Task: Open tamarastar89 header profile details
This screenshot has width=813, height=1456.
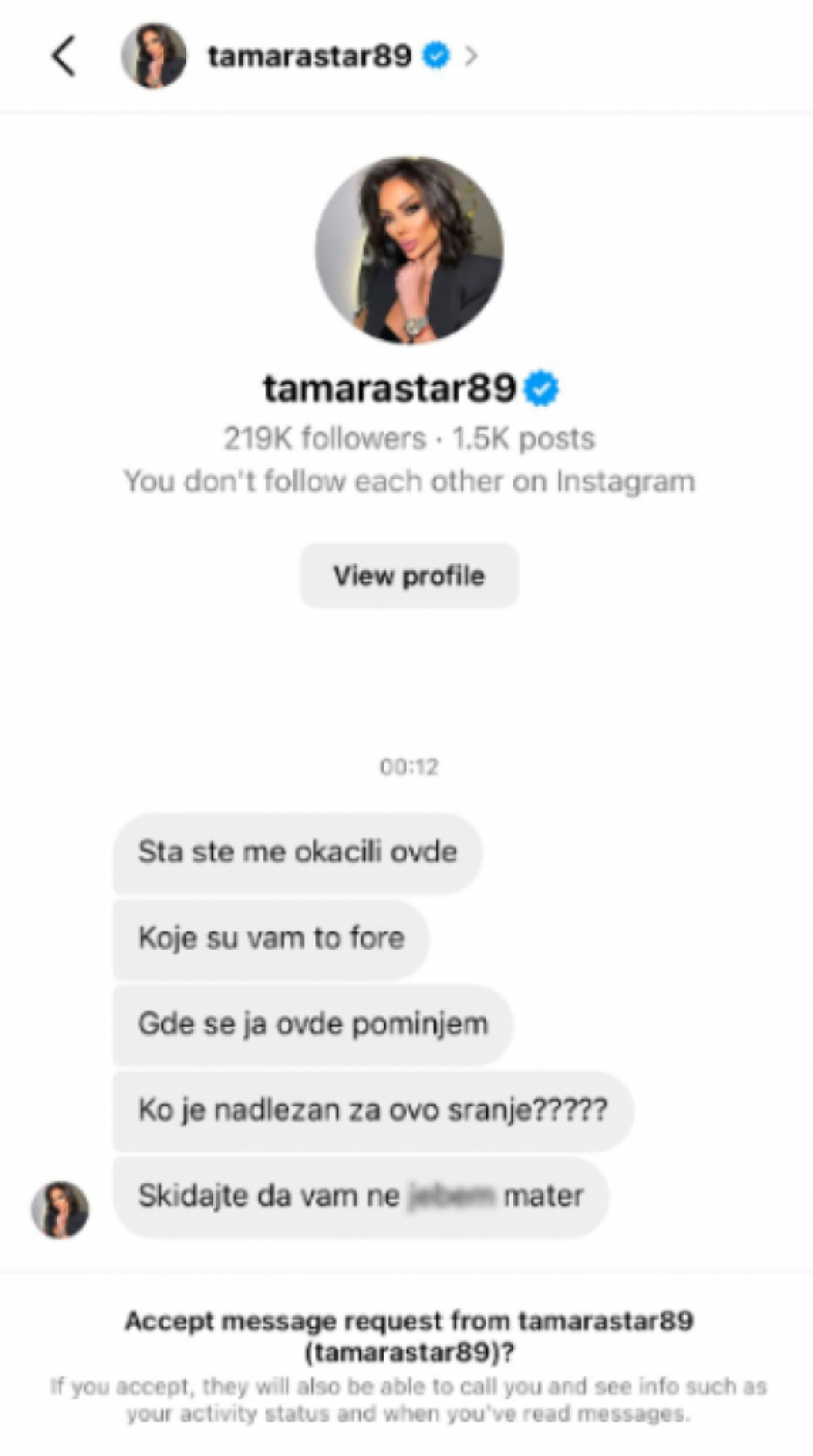Action: coord(310,56)
